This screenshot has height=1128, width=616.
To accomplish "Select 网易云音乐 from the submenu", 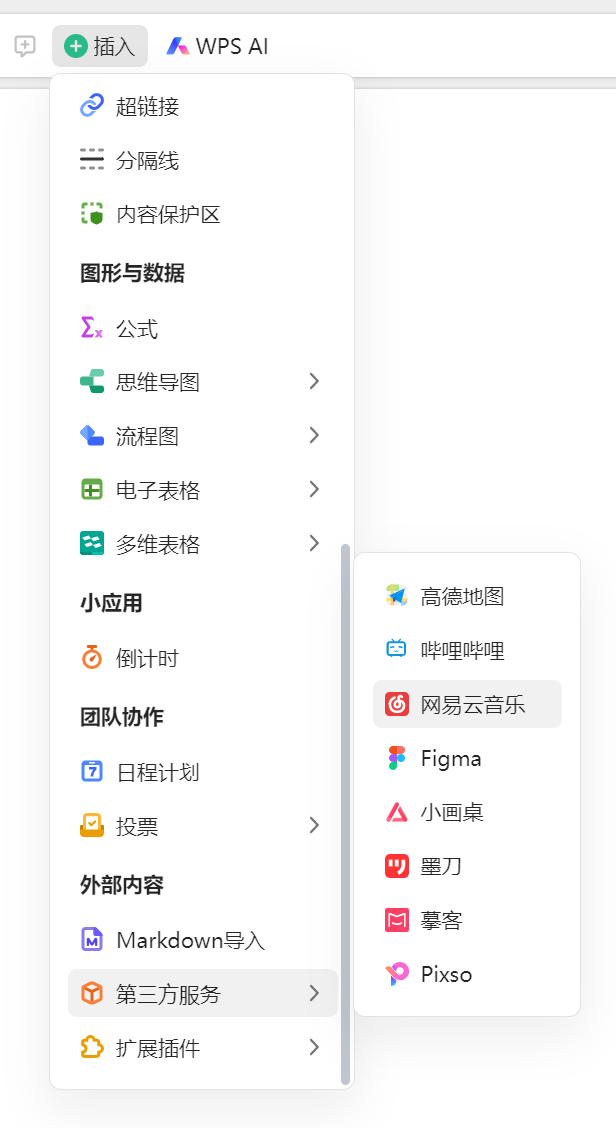I will [x=467, y=704].
